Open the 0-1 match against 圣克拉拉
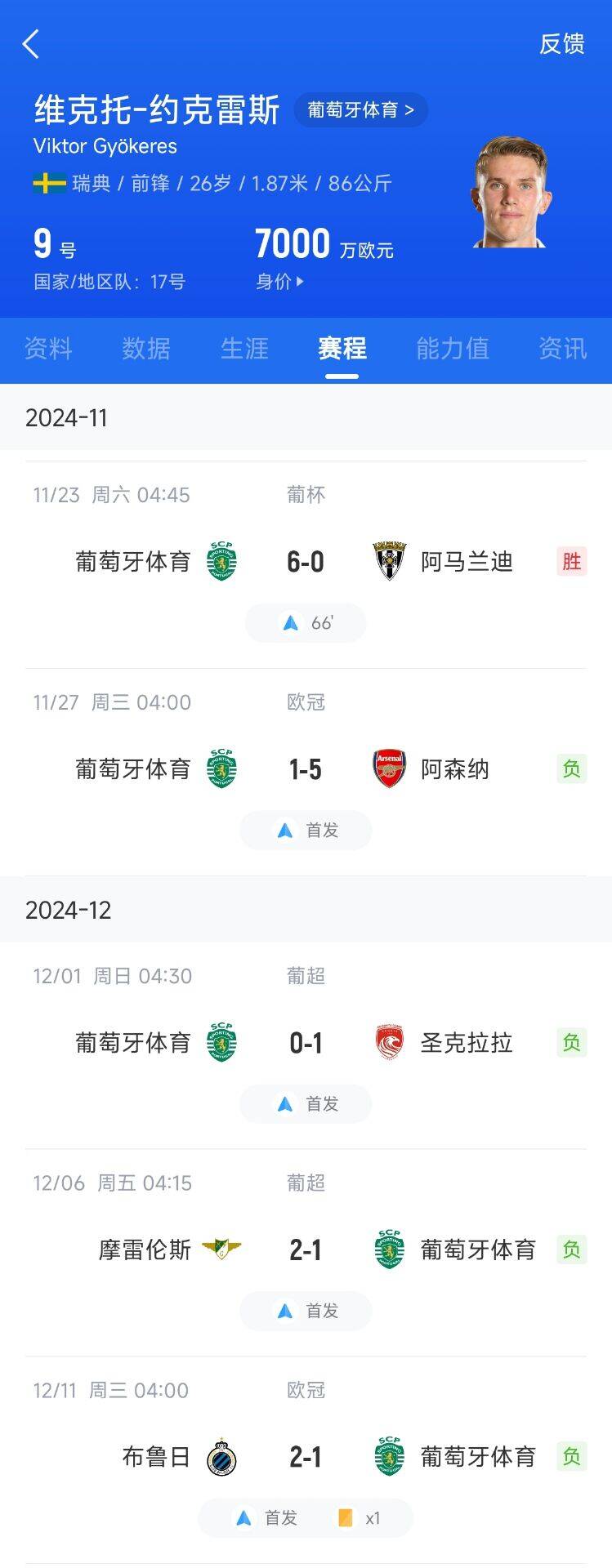This screenshot has height=1568, width=612. [306, 1043]
